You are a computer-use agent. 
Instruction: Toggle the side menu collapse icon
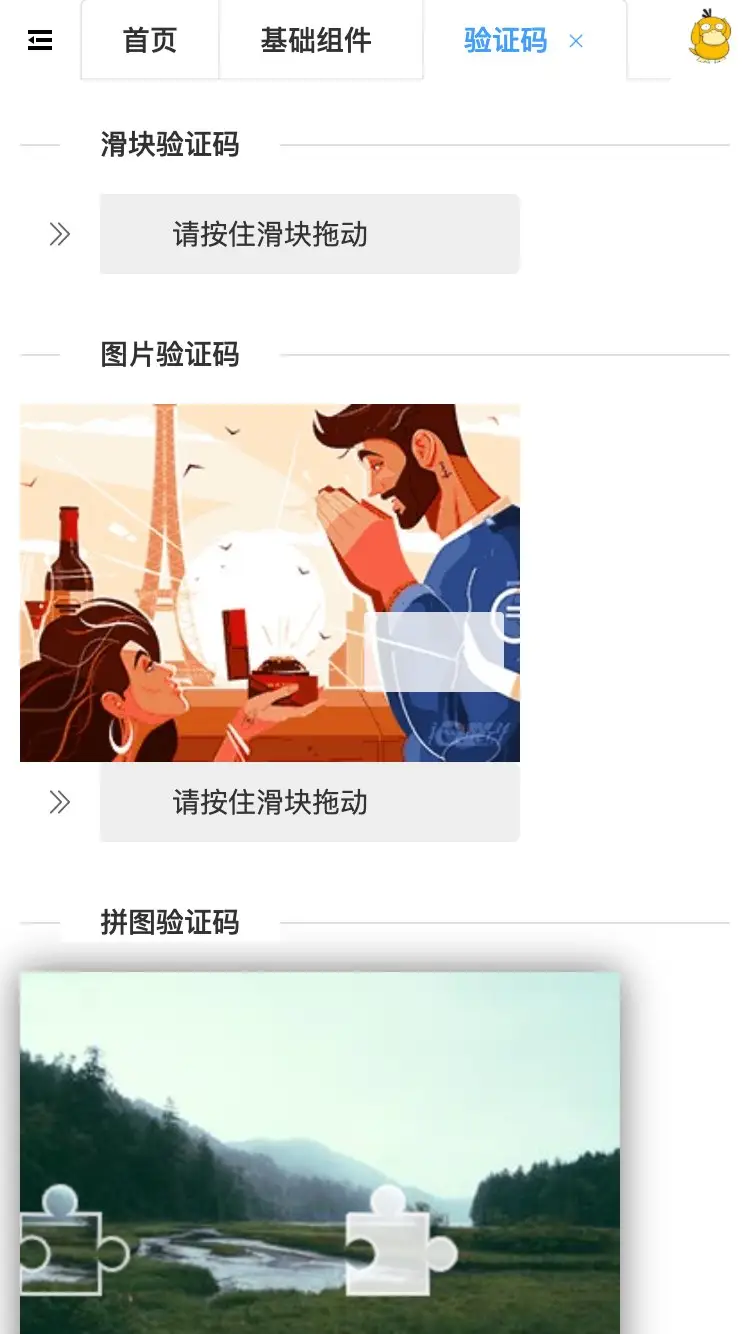40,40
